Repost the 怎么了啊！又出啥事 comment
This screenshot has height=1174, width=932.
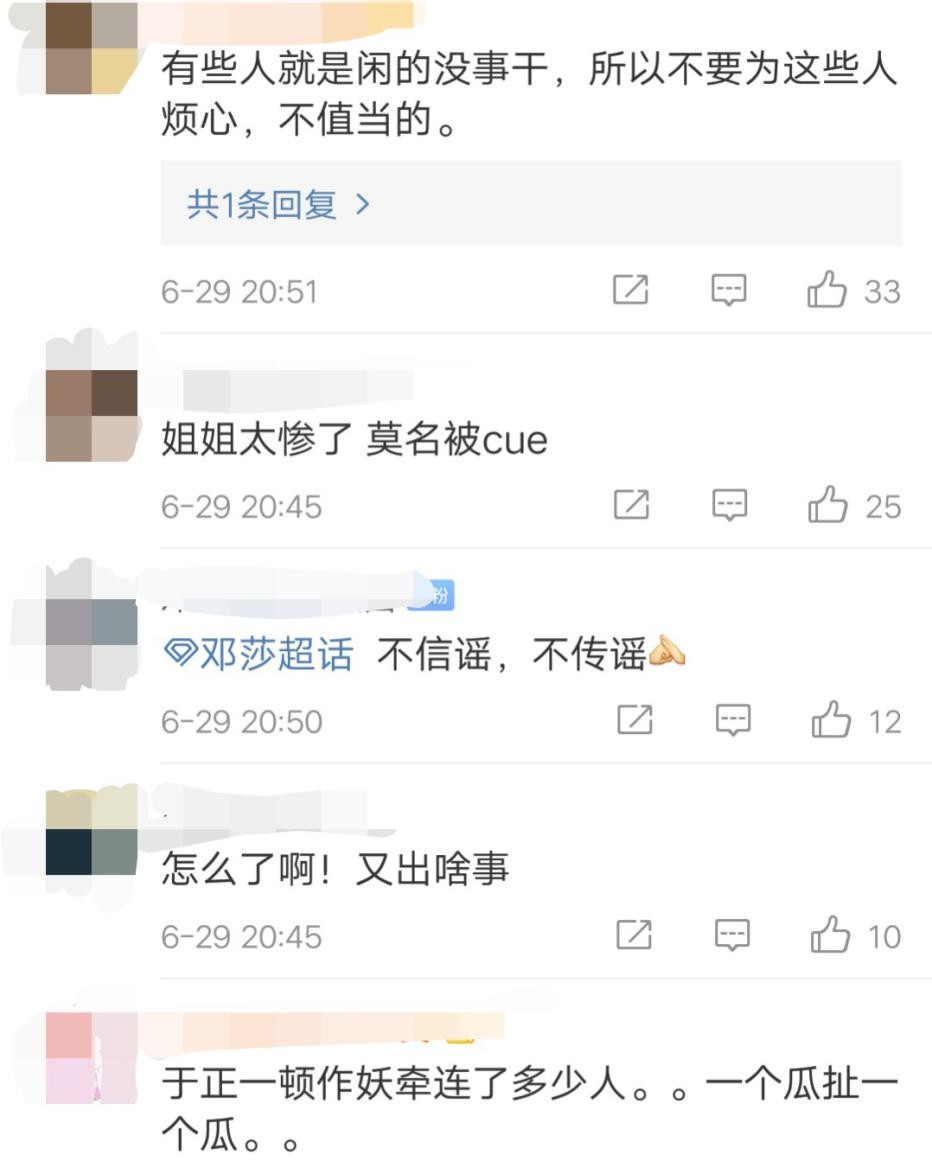[x=634, y=936]
